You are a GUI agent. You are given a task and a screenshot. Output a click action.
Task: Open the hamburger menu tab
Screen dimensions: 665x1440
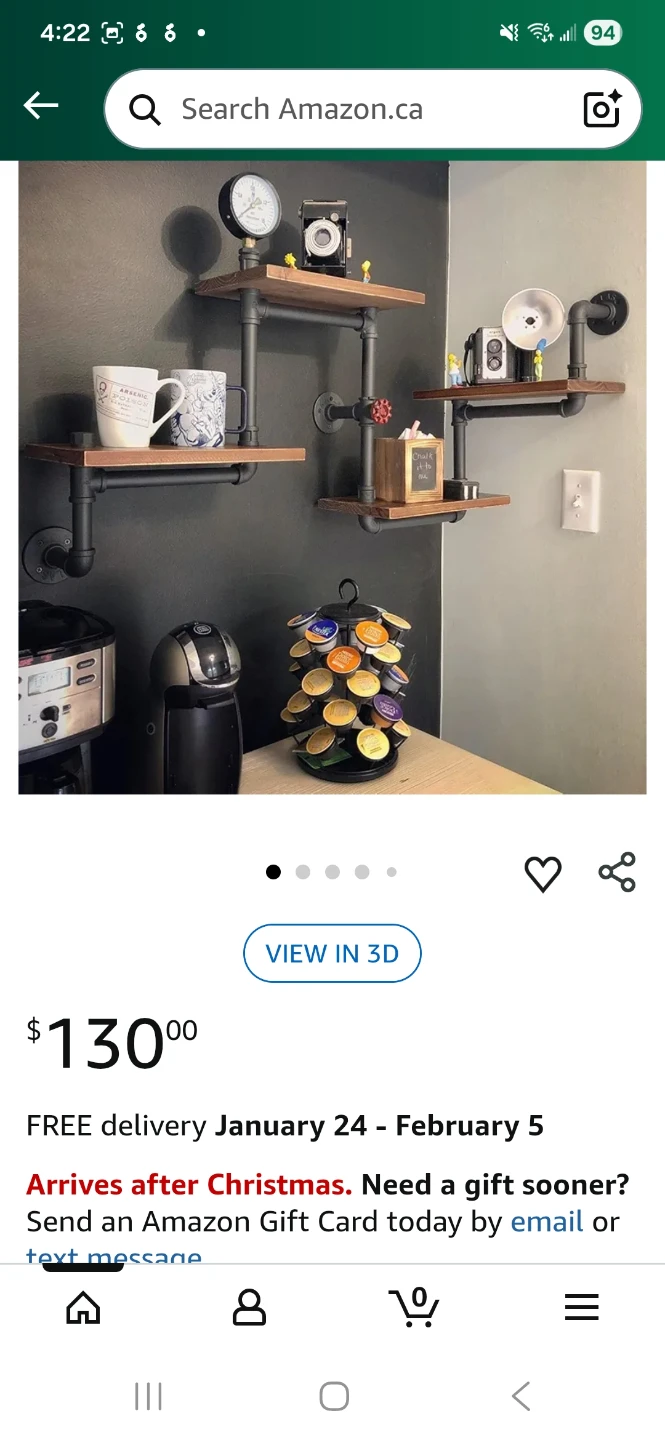[x=581, y=1307]
